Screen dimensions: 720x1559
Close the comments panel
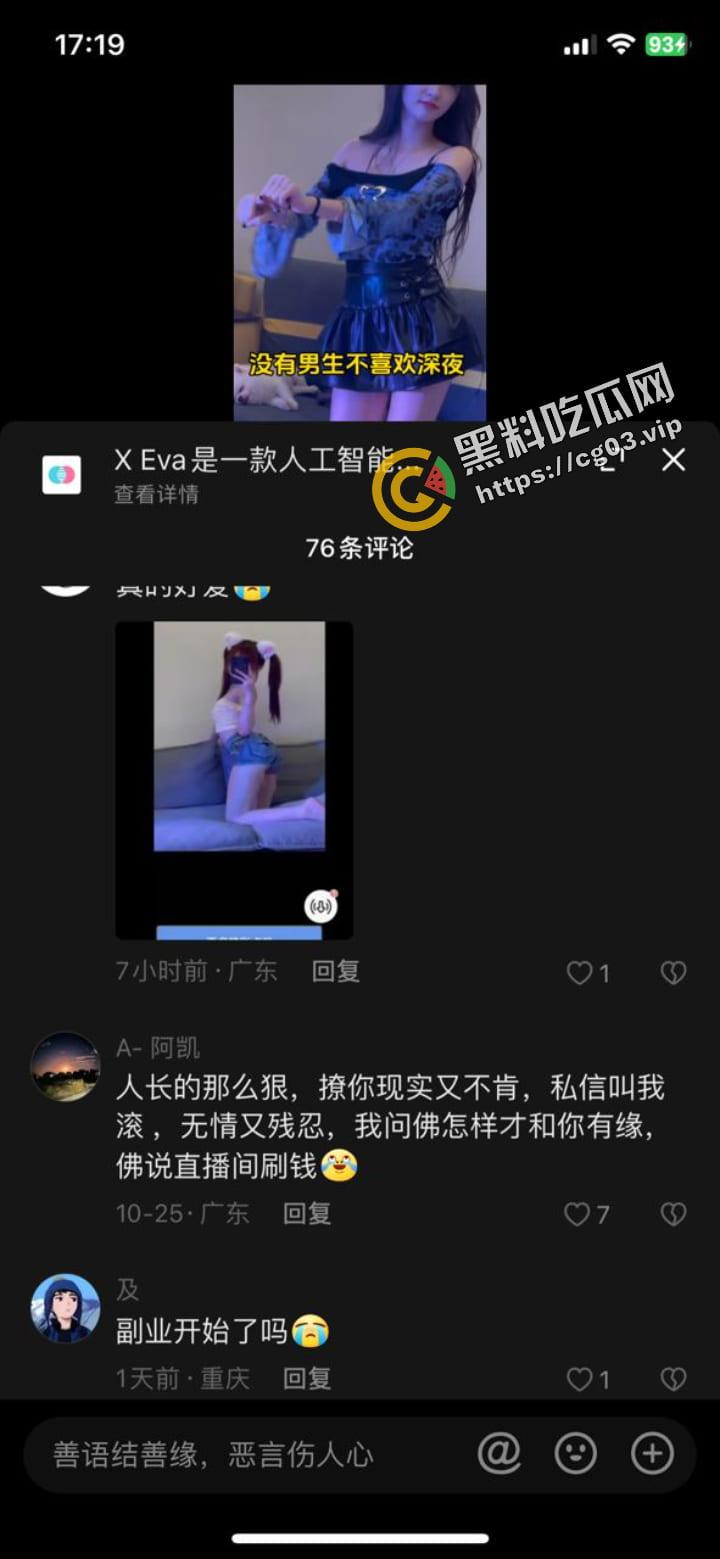point(674,460)
